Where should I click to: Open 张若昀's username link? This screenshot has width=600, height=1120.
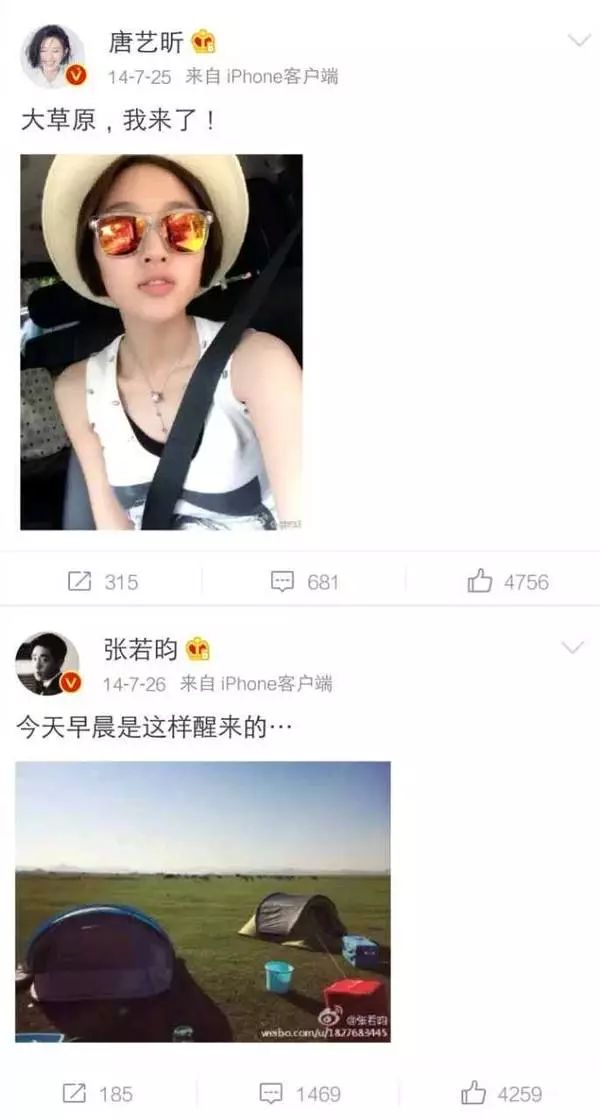point(141,649)
